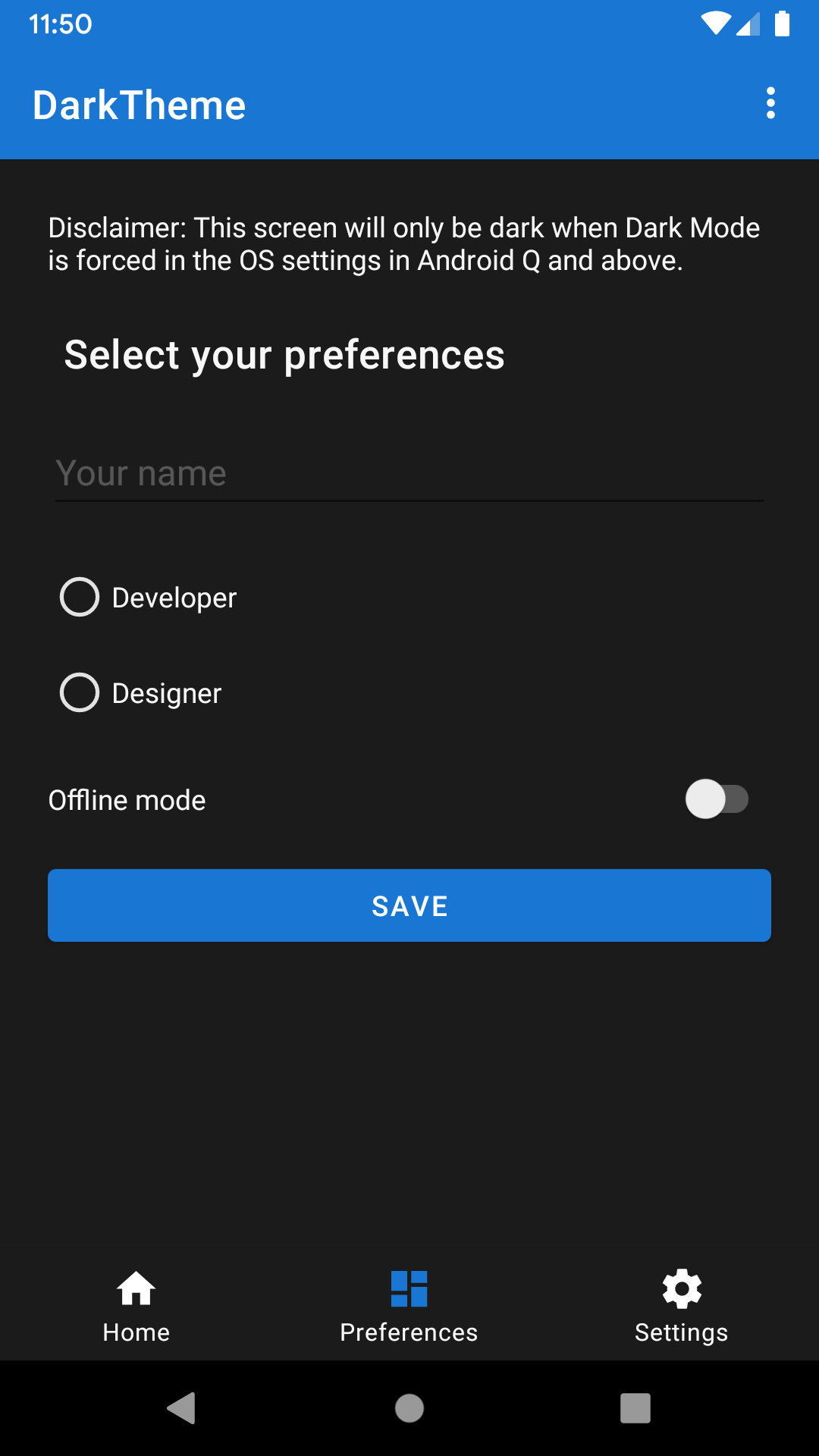This screenshot has width=819, height=1456.
Task: Open Settings via the gear icon
Action: pos(681,1289)
